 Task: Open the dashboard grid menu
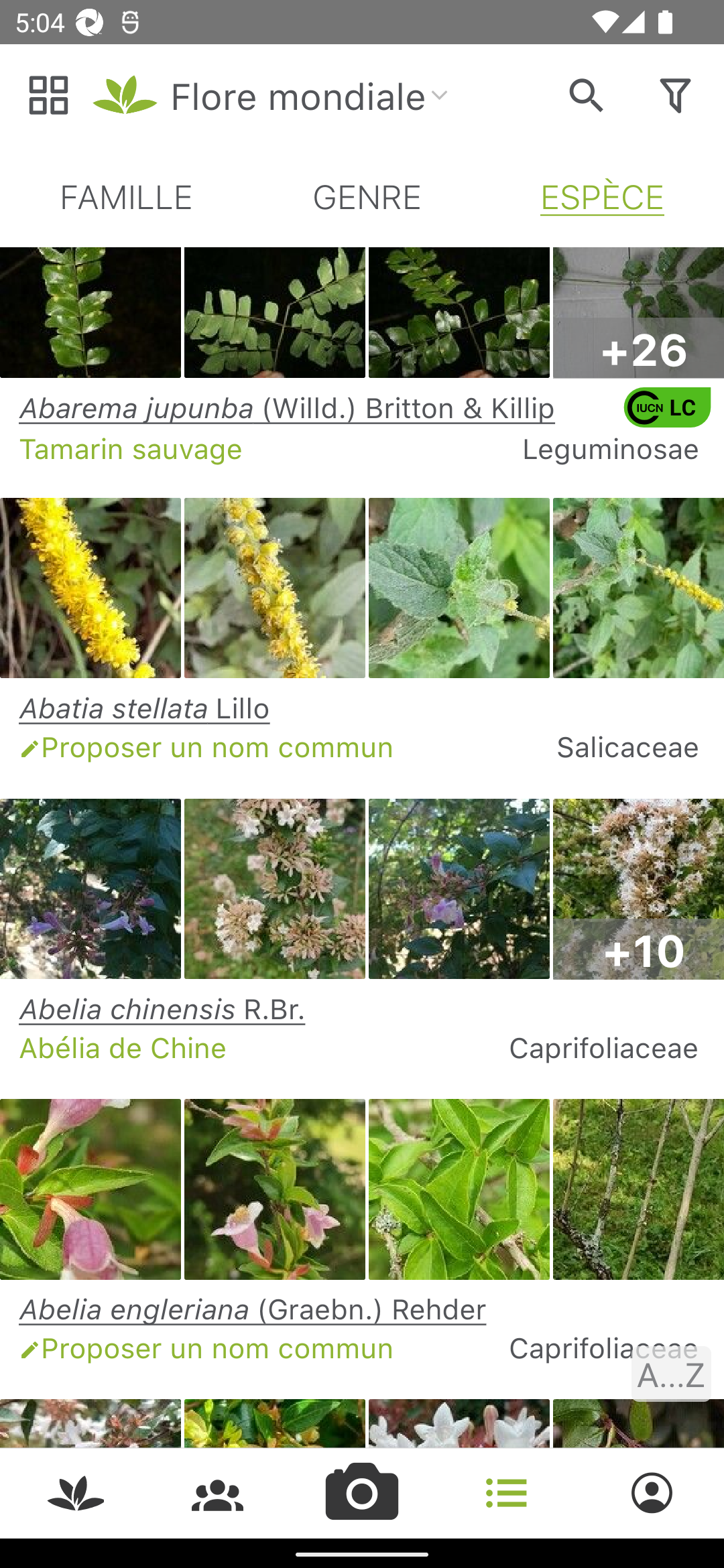pyautogui.click(x=48, y=95)
